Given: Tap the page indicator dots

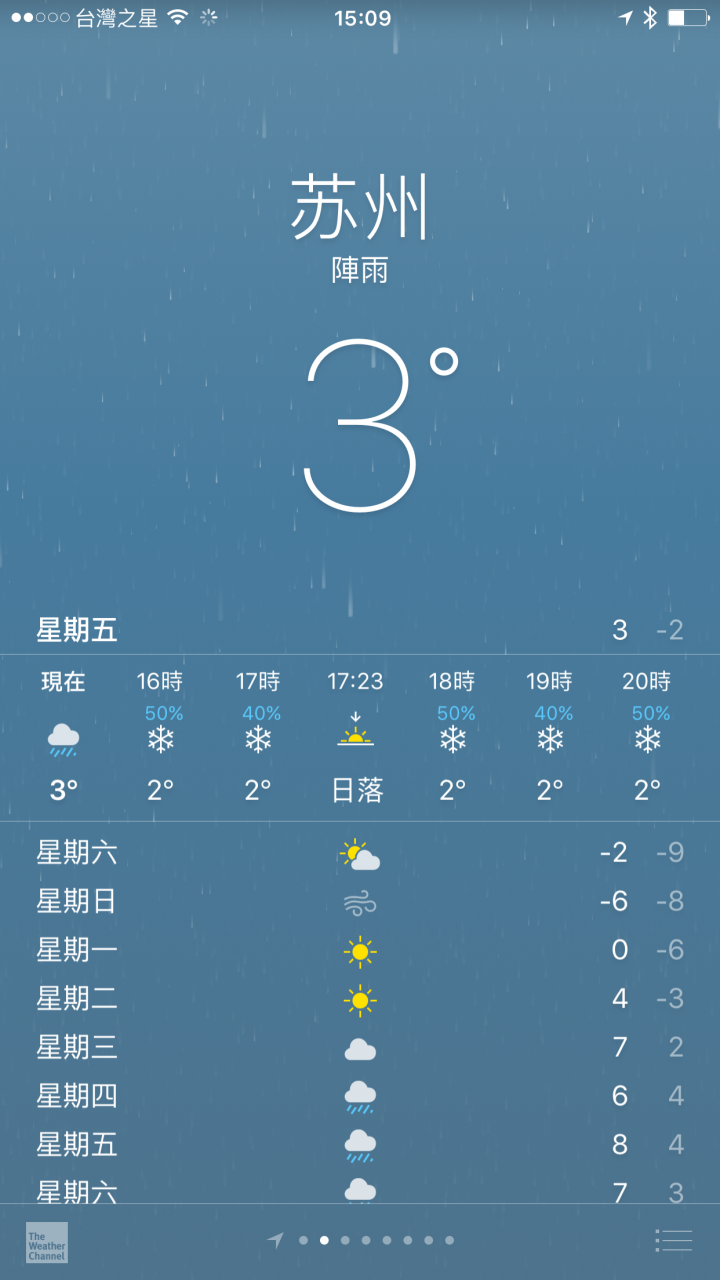Looking at the screenshot, I should point(361,1240).
